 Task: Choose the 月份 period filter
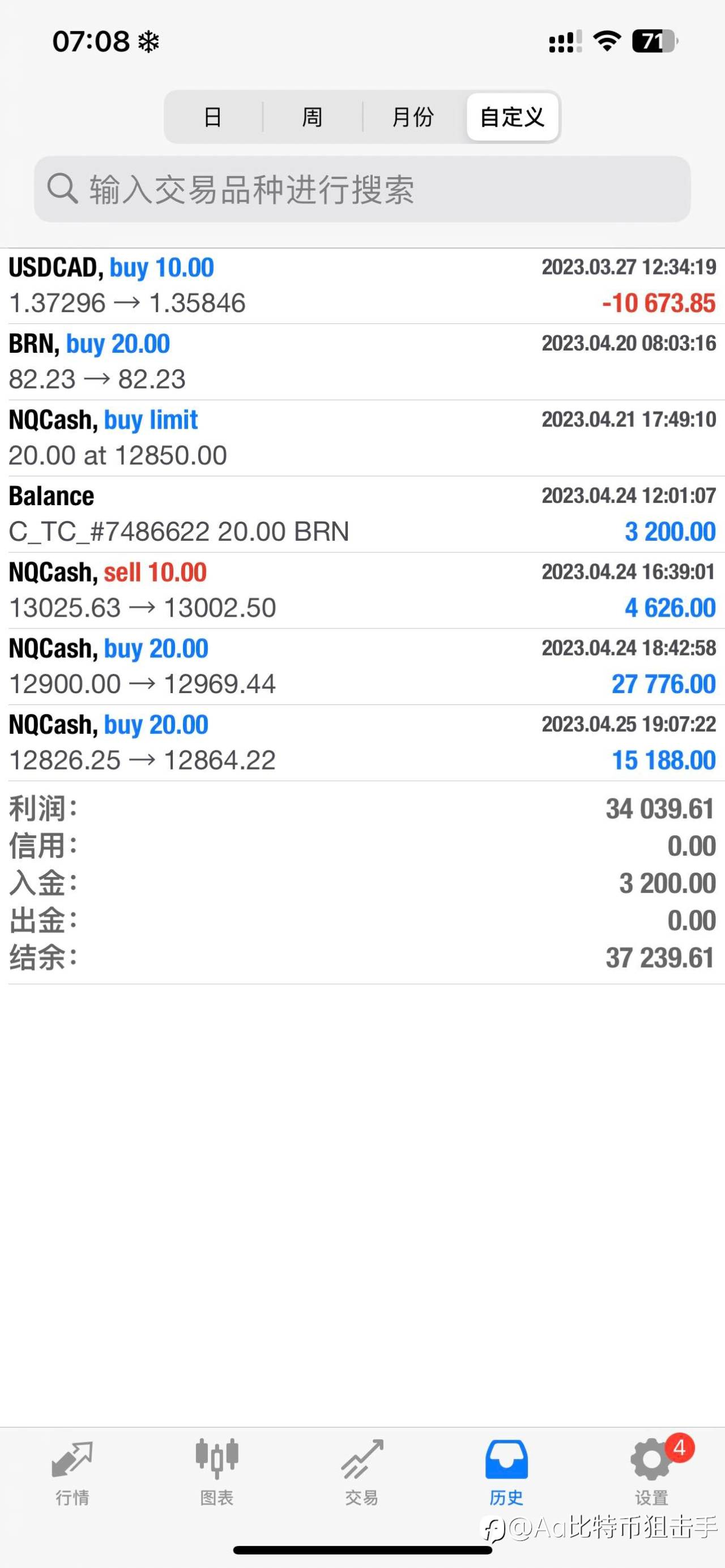[413, 117]
